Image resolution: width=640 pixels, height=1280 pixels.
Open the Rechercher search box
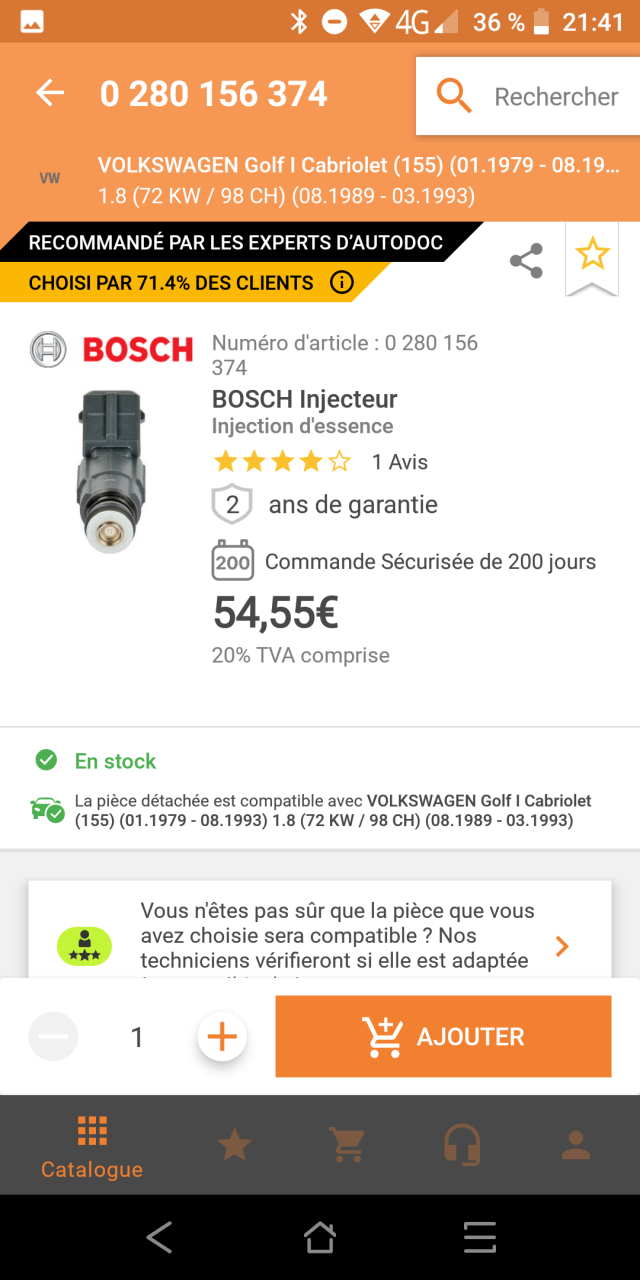click(x=527, y=96)
